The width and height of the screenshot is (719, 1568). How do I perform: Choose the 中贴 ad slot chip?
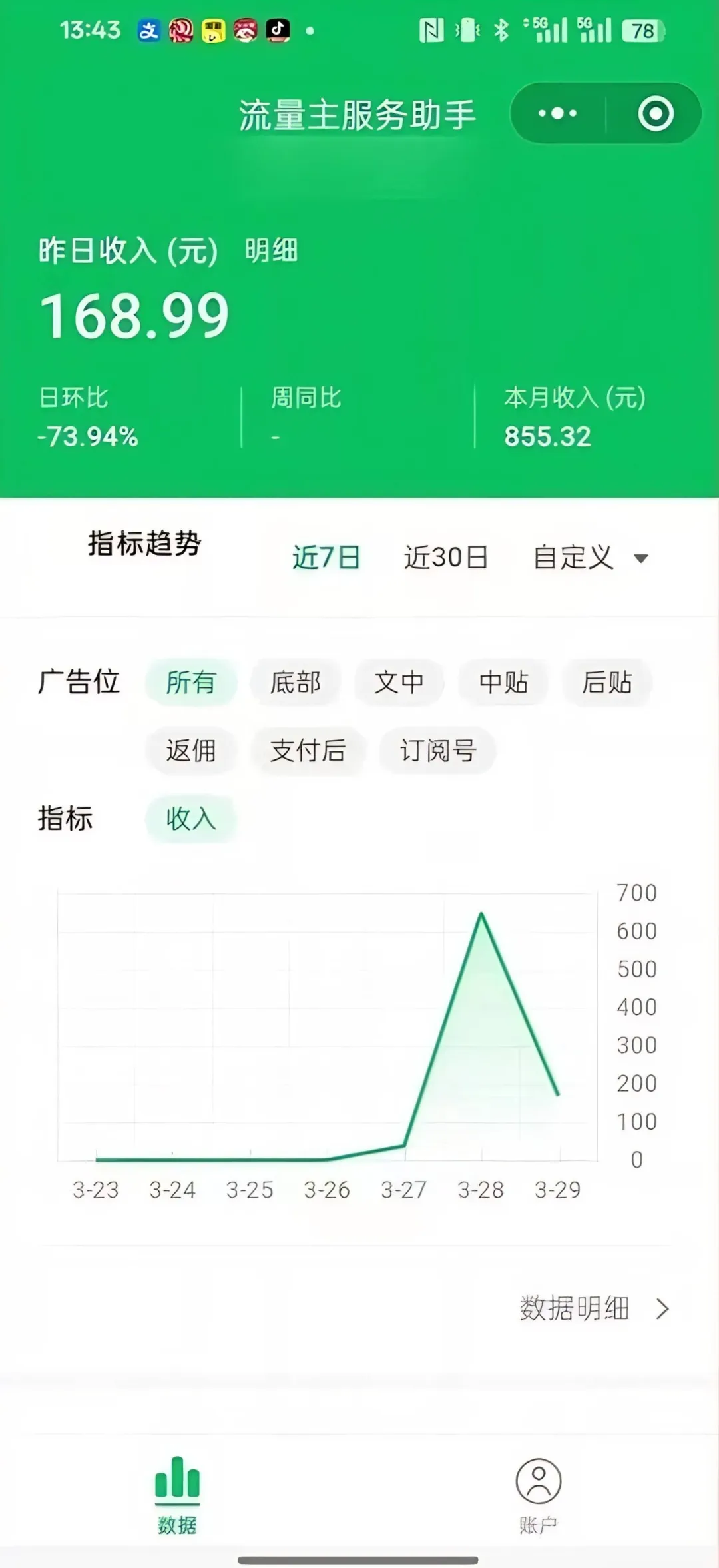pyautogui.click(x=503, y=682)
